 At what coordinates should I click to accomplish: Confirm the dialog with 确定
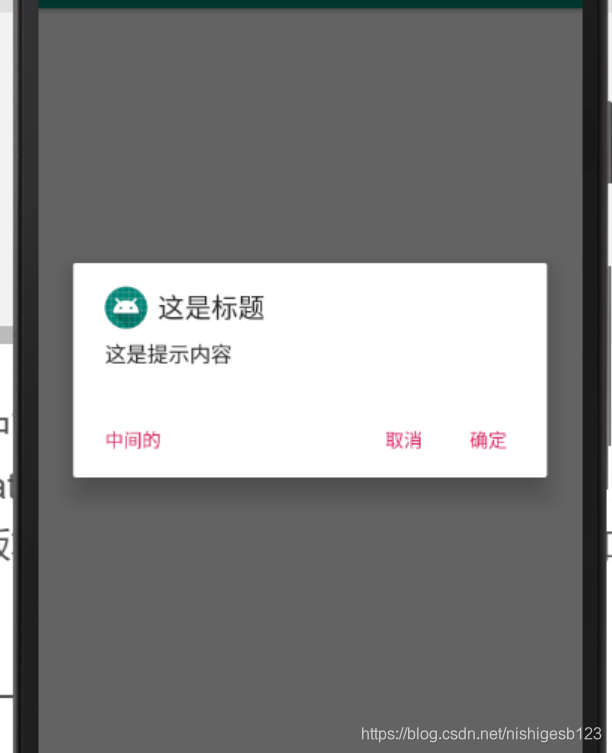click(x=488, y=440)
